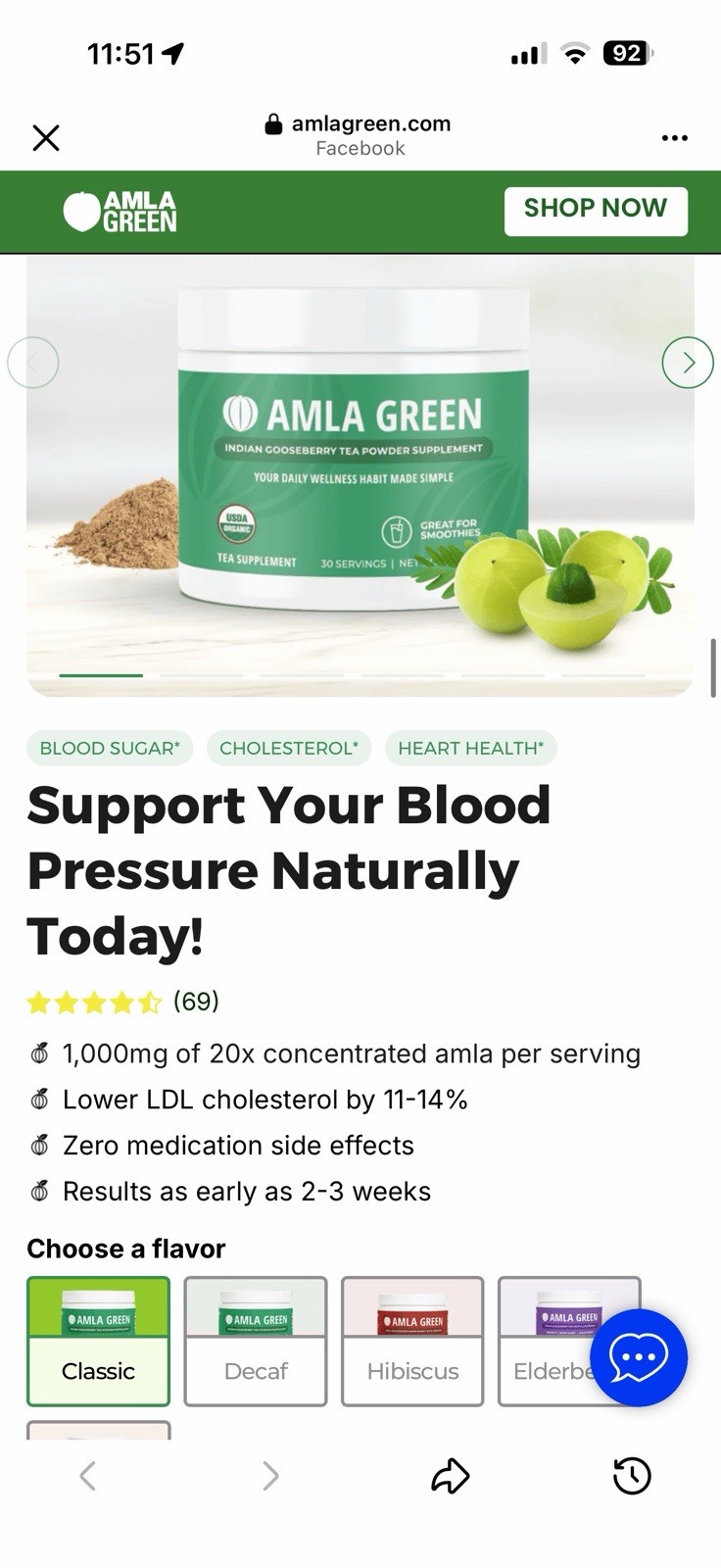The width and height of the screenshot is (721, 1568).
Task: Pick the Hibiscus flavor
Action: coord(412,1342)
